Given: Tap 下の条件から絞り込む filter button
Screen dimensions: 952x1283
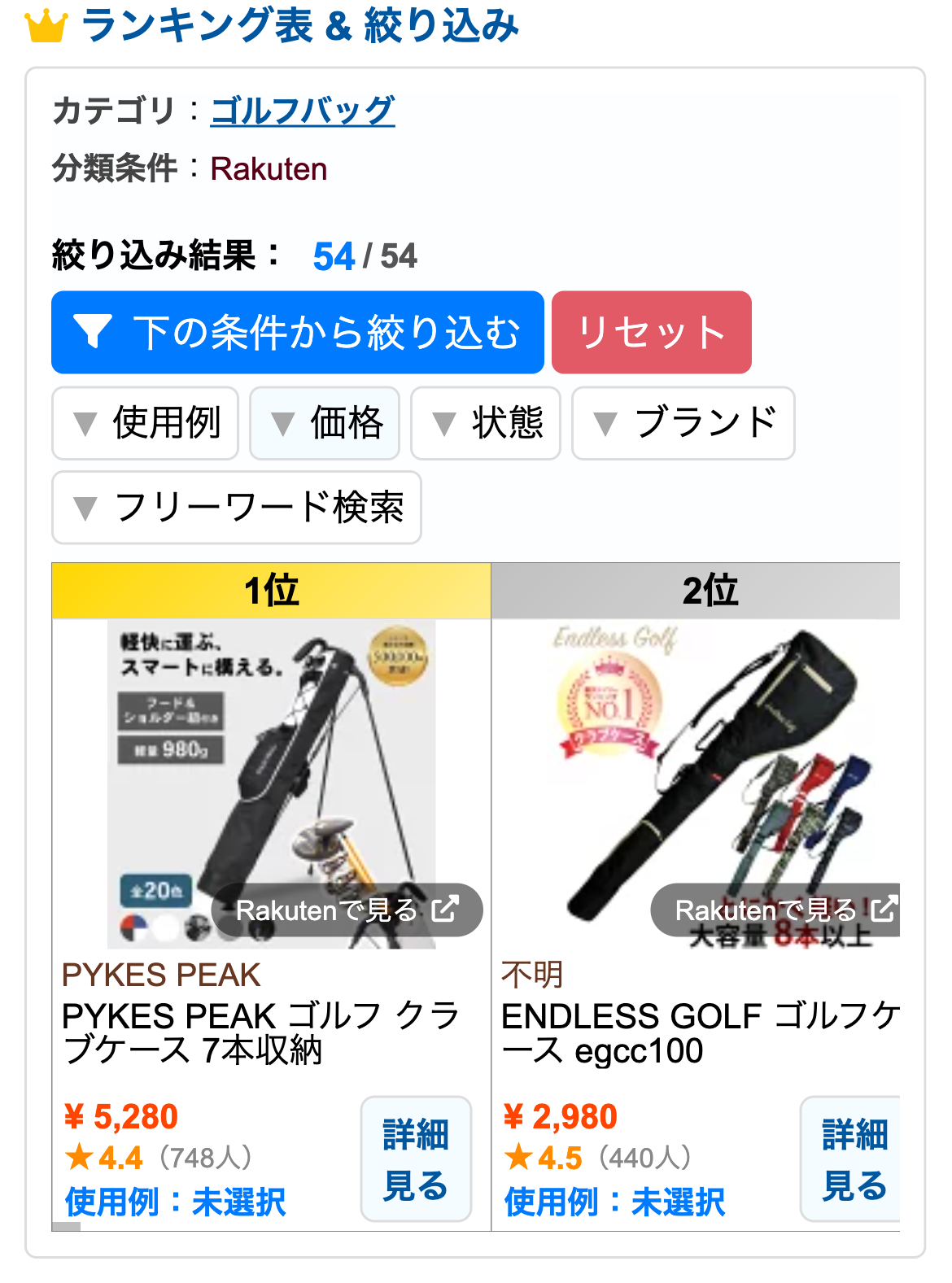Looking at the screenshot, I should point(297,332).
